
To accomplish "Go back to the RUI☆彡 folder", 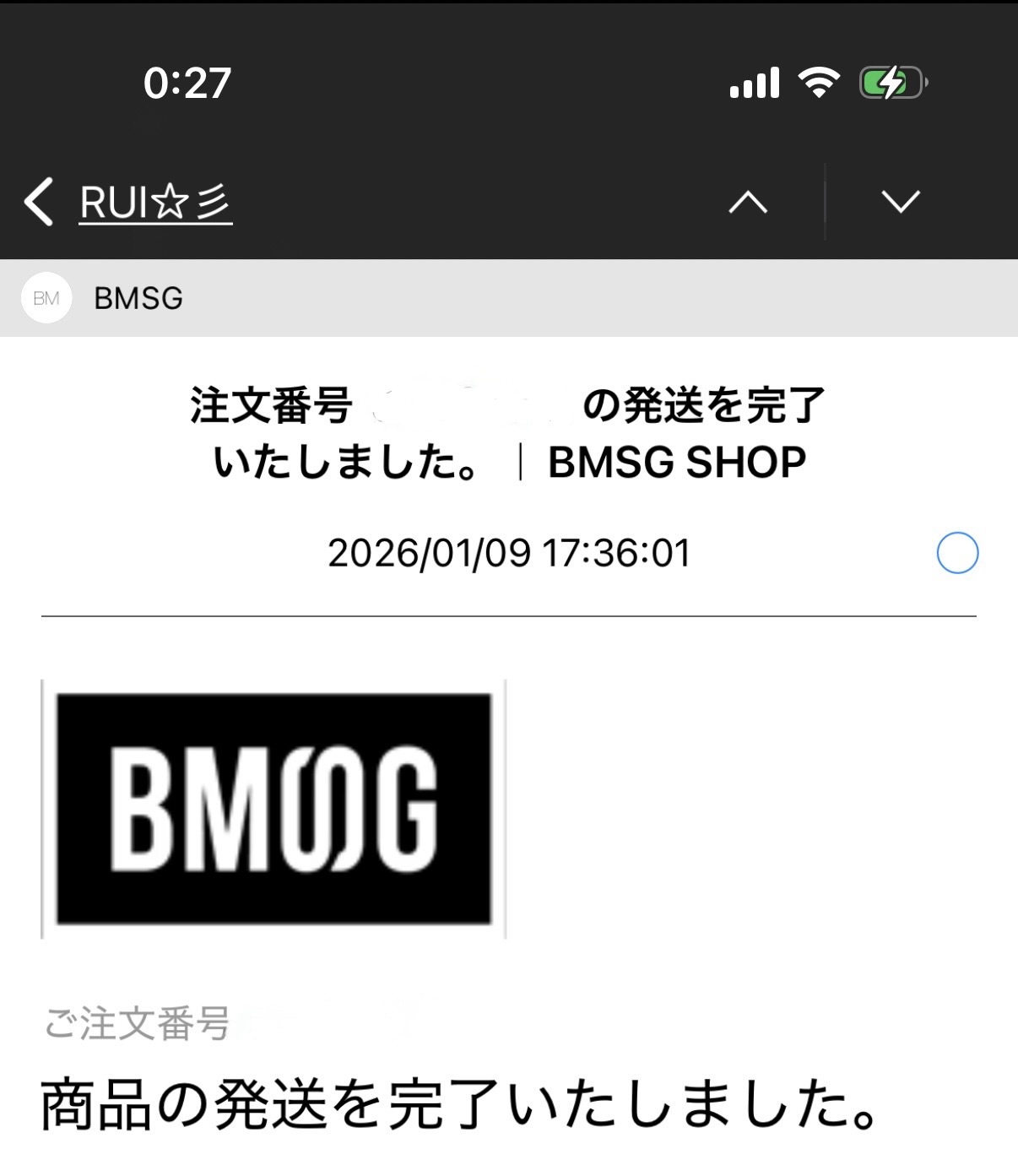I will 127,203.
